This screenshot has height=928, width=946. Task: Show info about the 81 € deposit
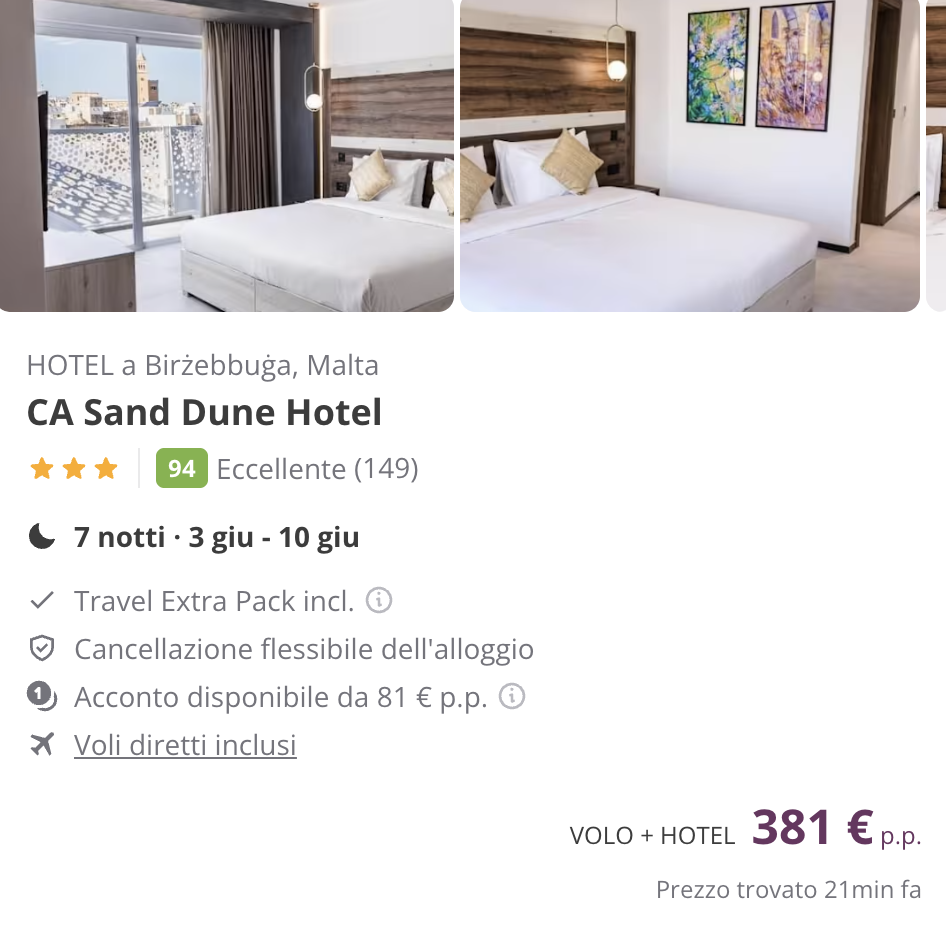(512, 697)
